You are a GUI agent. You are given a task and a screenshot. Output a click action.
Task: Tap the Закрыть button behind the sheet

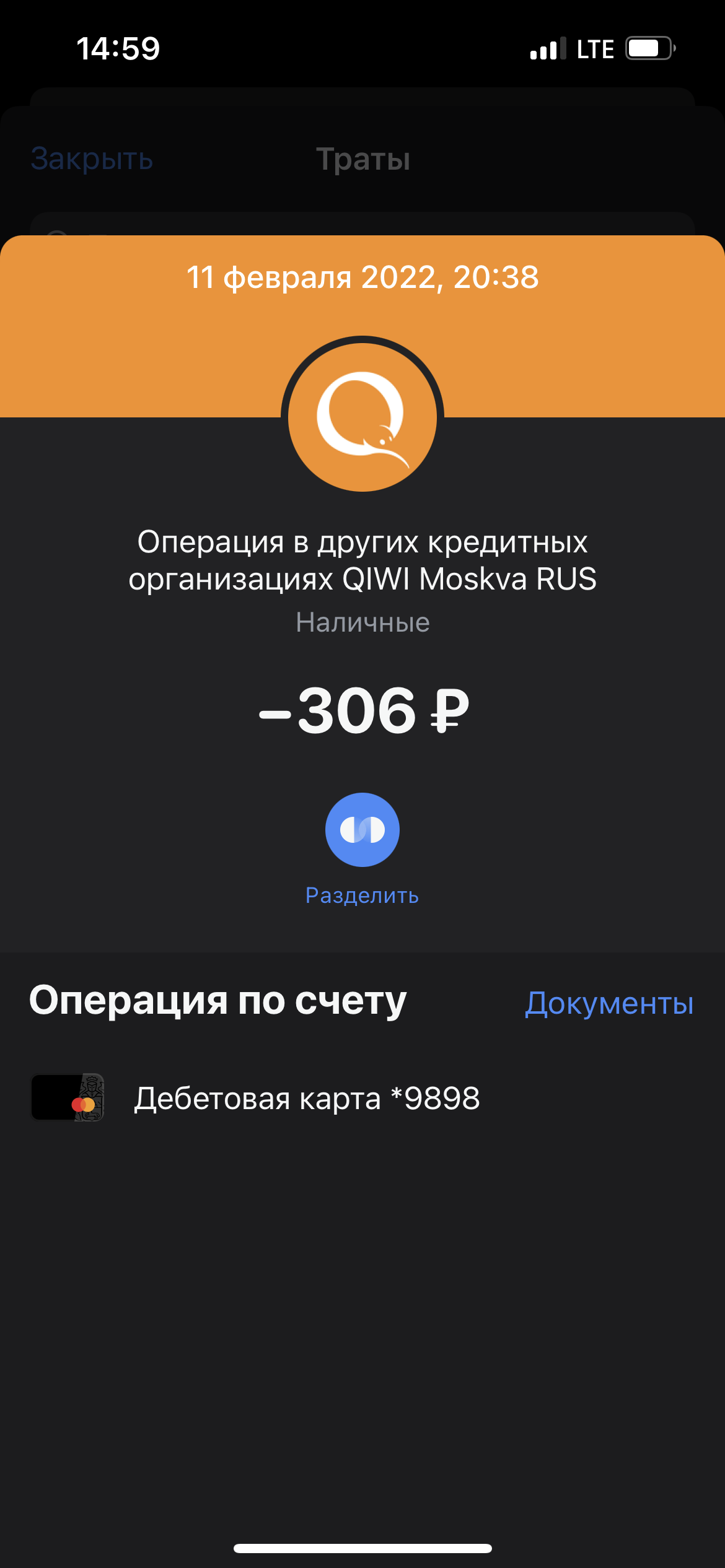92,159
